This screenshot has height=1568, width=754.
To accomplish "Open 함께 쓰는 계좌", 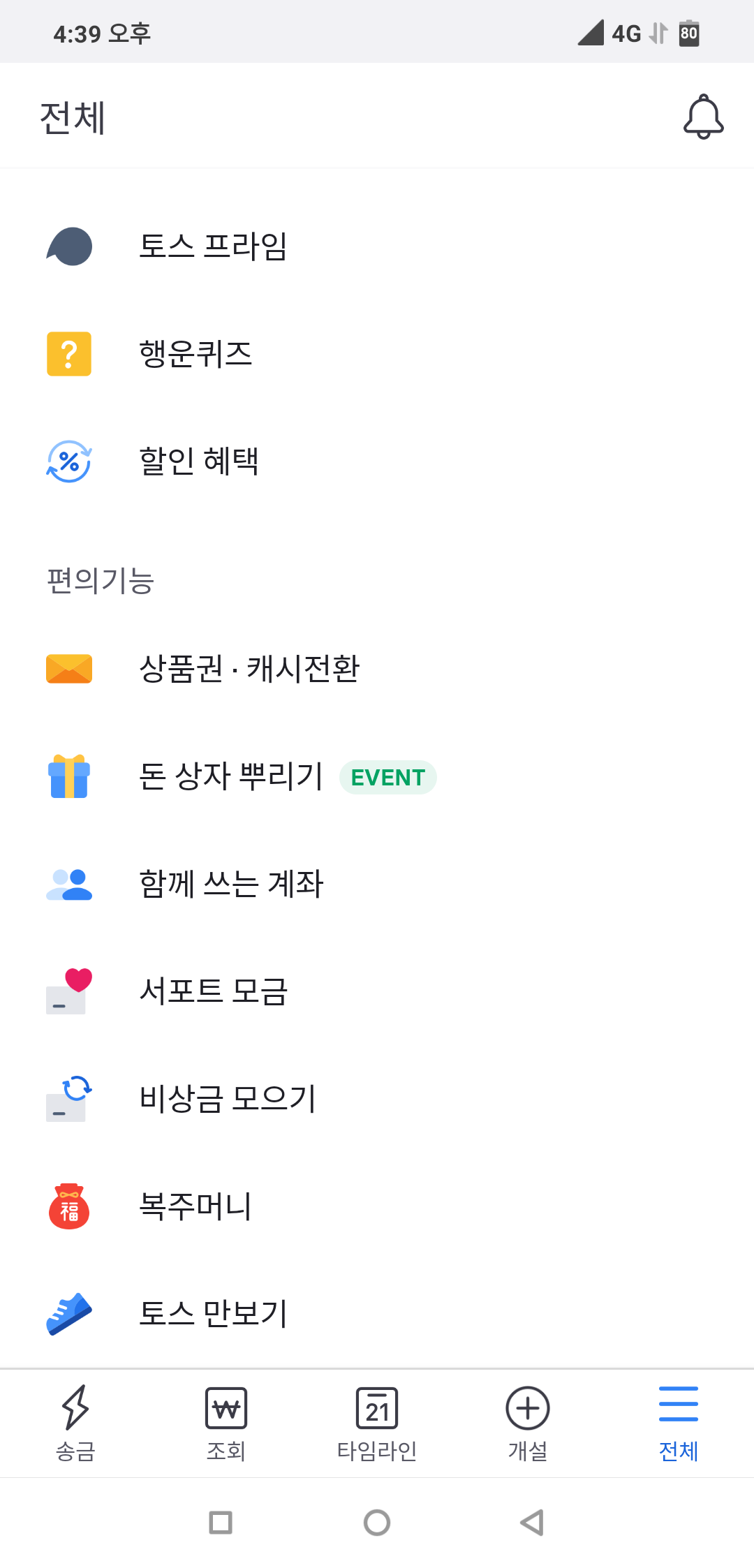I will click(231, 884).
